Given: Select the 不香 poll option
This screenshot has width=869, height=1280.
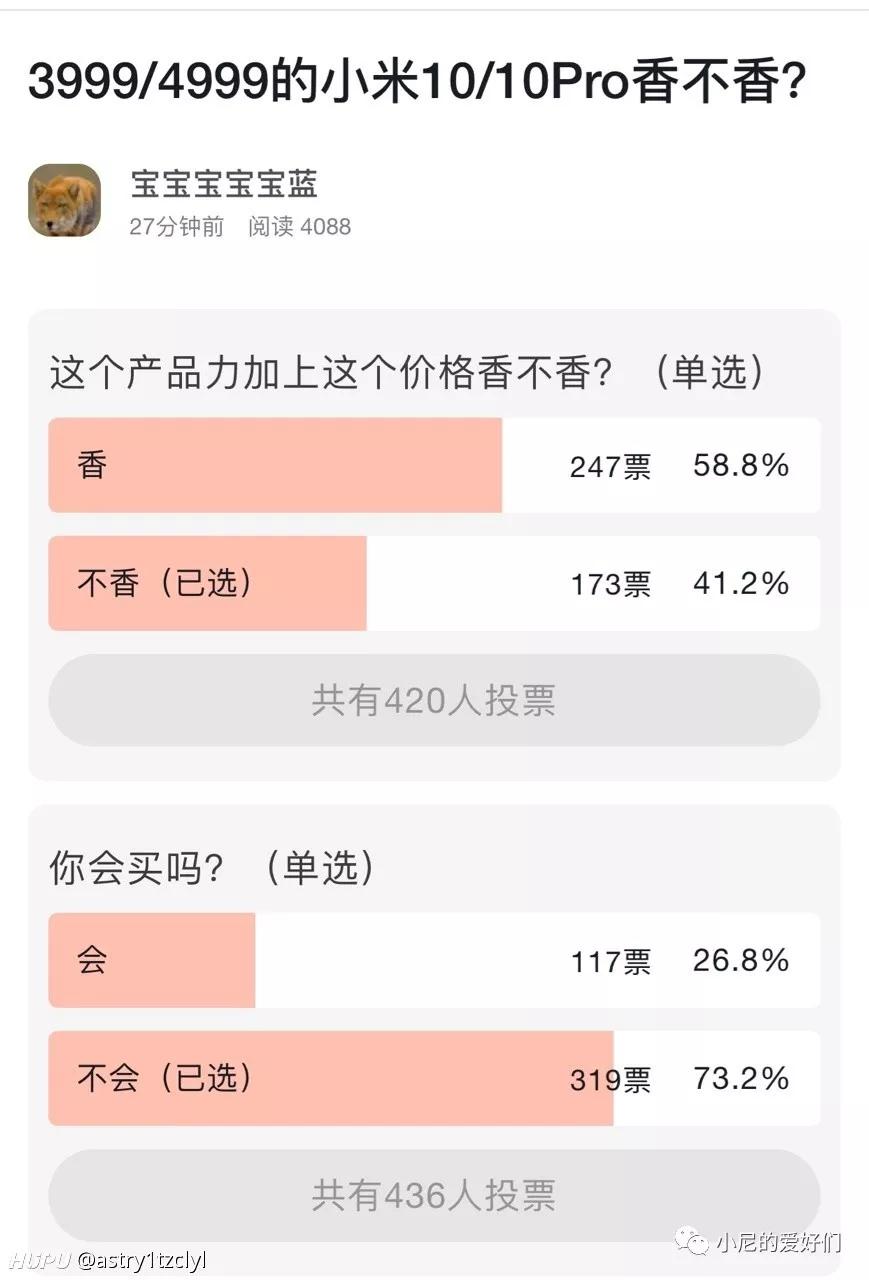Looking at the screenshot, I should pyautogui.click(x=434, y=583).
